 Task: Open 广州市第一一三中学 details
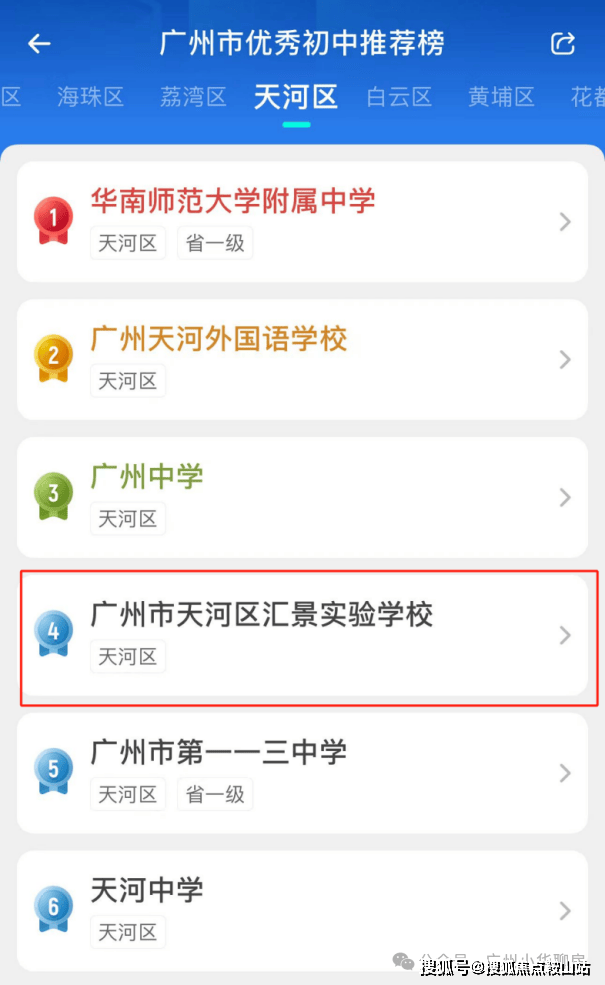302,773
